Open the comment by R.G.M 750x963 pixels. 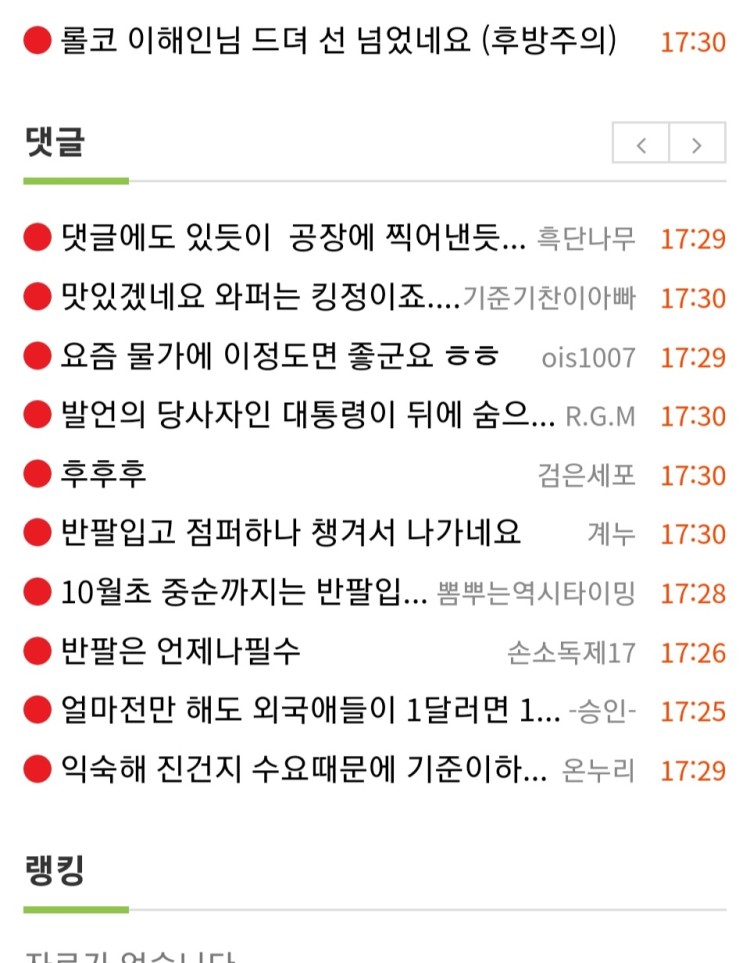(x=307, y=415)
